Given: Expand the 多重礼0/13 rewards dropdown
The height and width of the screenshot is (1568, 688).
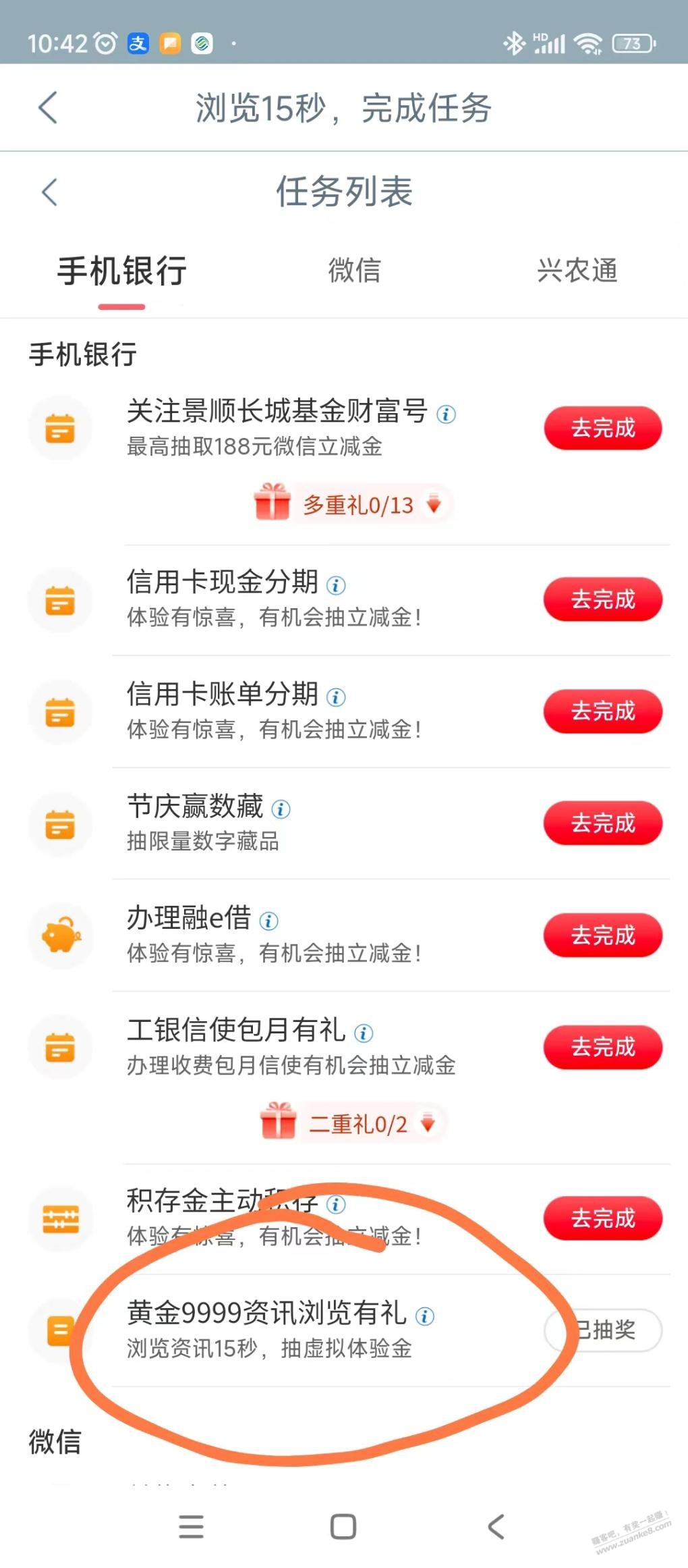Looking at the screenshot, I should [351, 504].
